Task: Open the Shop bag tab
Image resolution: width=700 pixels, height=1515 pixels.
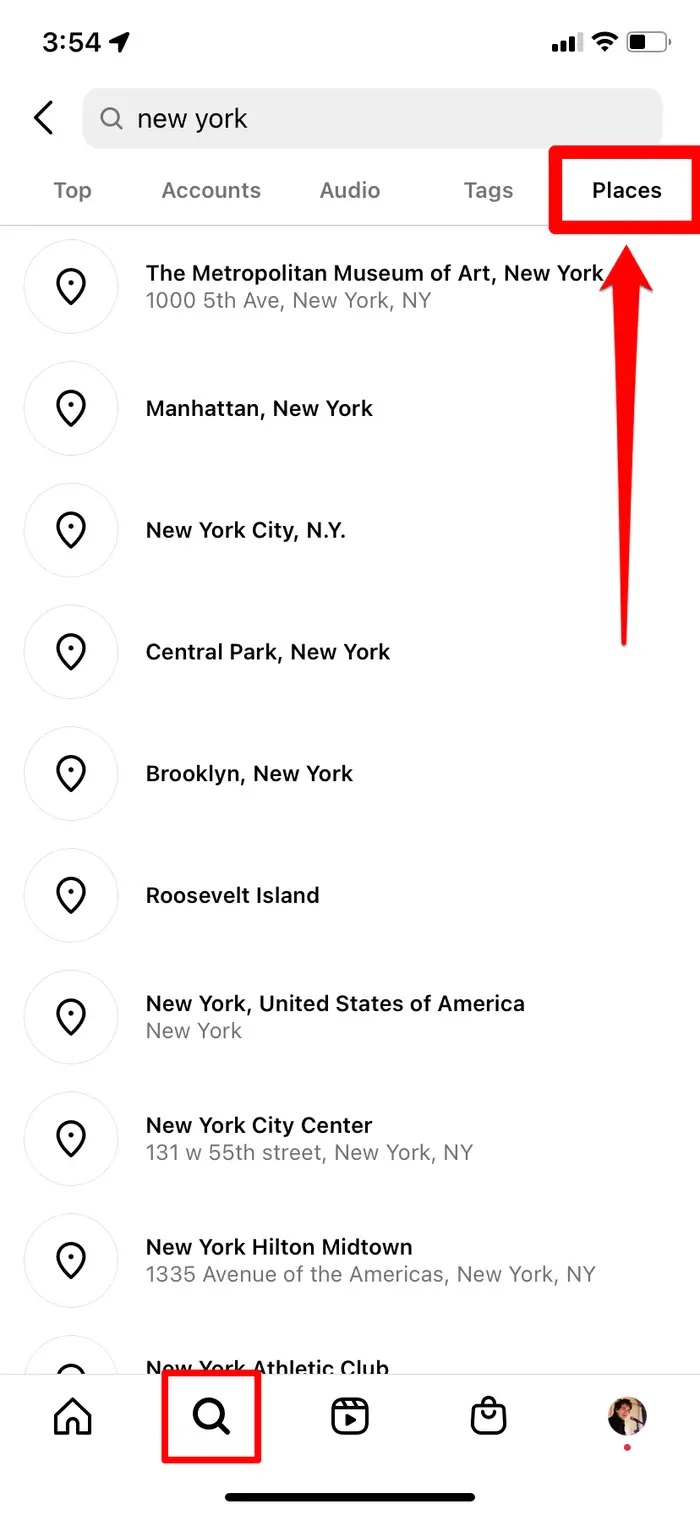Action: click(x=488, y=1417)
